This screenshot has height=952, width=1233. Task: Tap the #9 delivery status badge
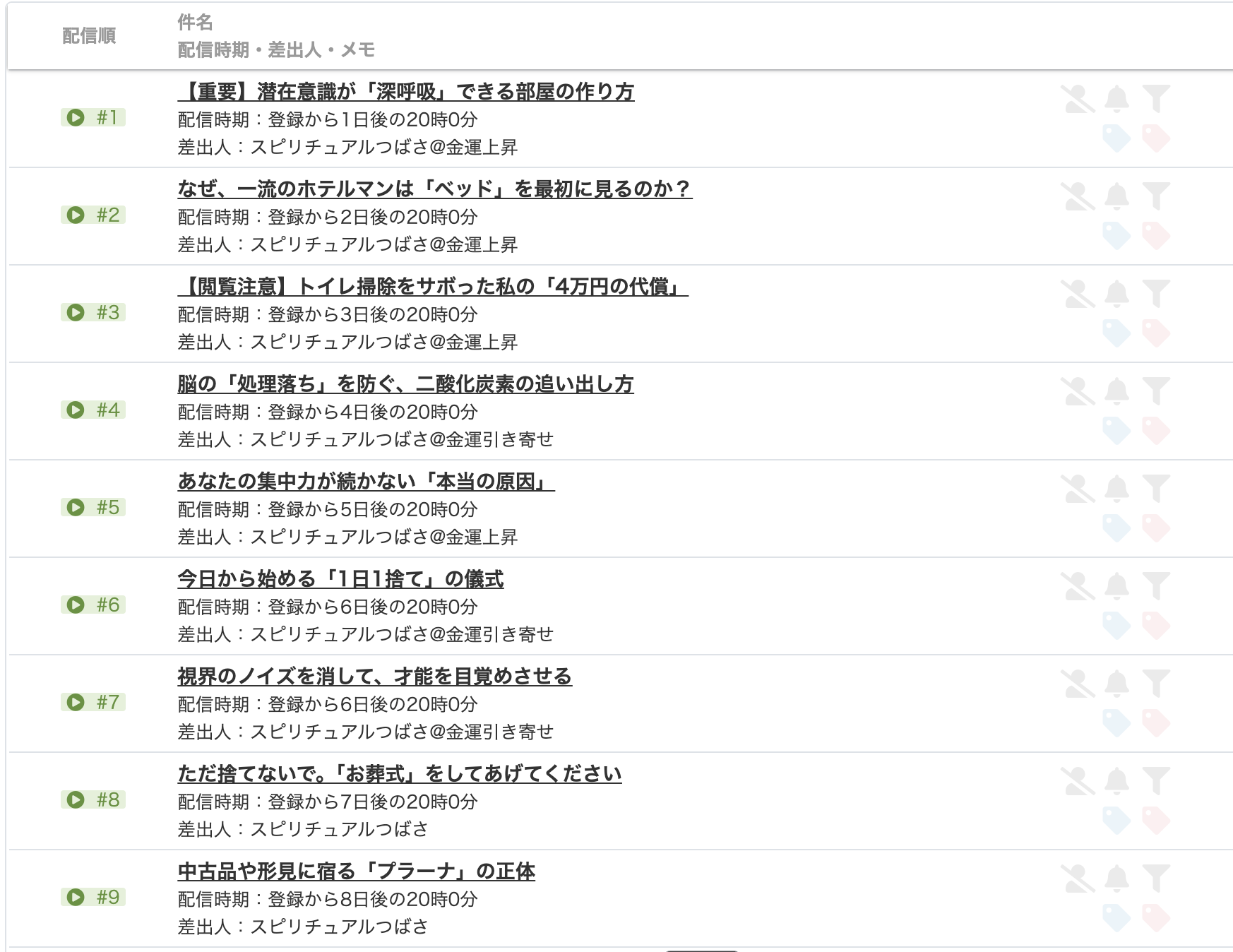click(93, 897)
